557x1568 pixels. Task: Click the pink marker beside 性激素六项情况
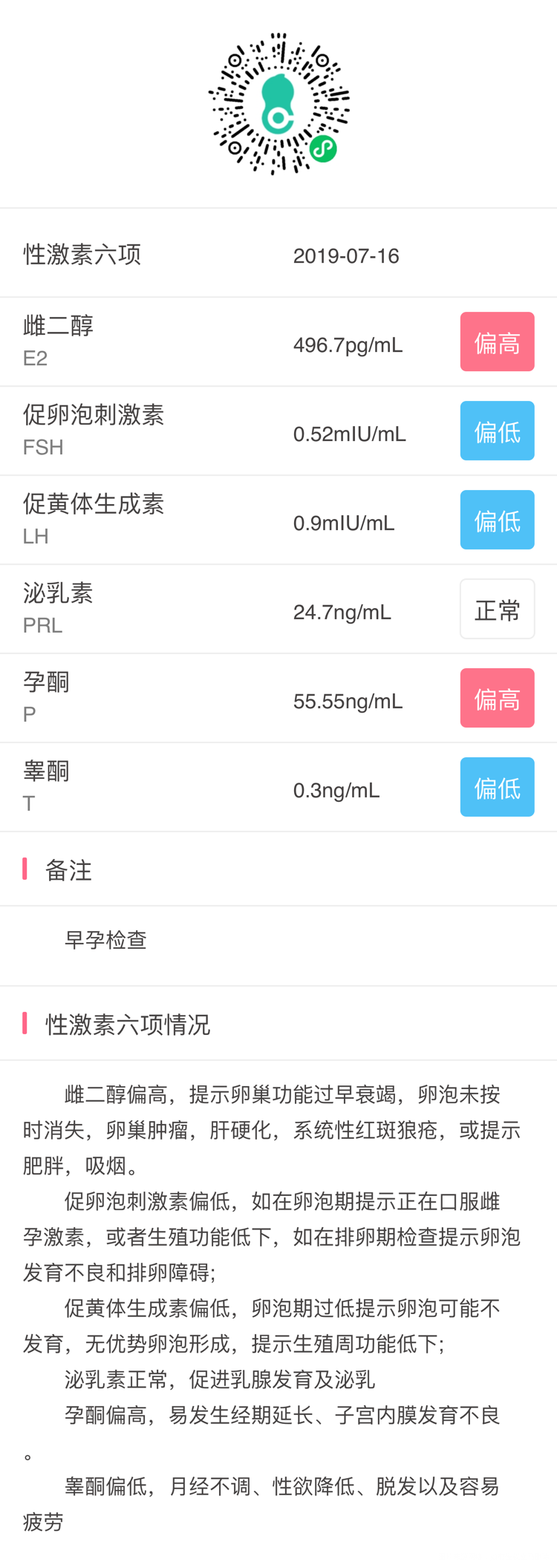tap(26, 1025)
